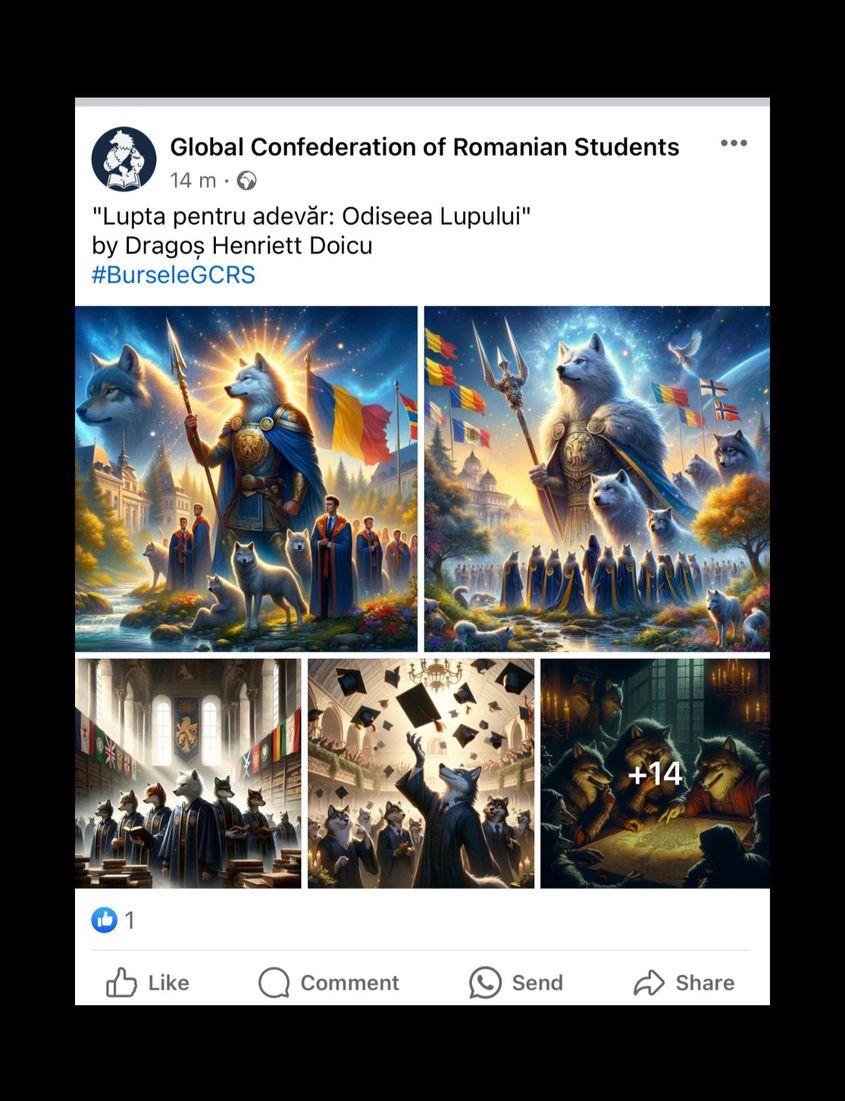View who reacted to the post

click(113, 920)
